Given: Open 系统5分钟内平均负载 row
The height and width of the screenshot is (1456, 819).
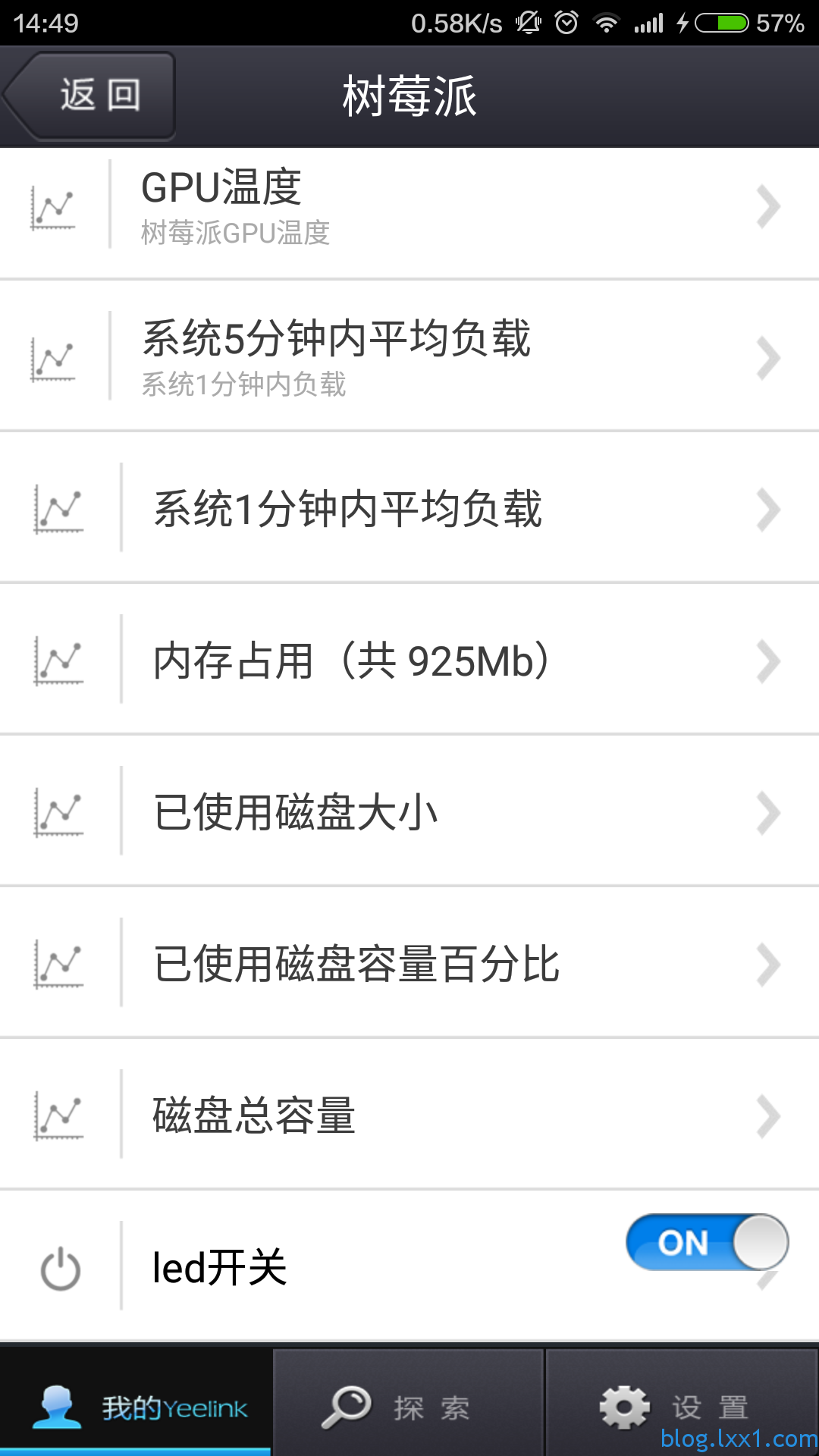Looking at the screenshot, I should tap(409, 356).
